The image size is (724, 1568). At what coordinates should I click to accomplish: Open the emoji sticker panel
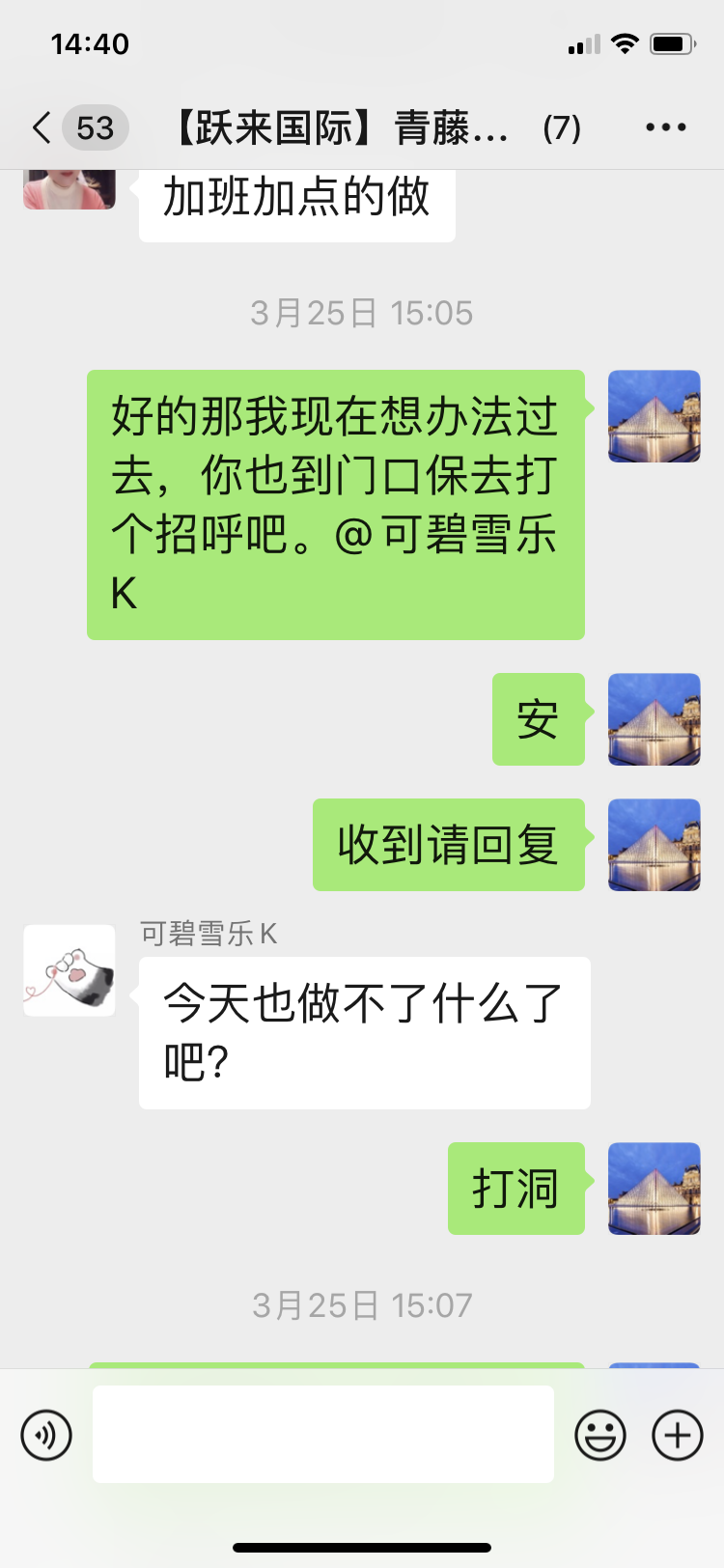point(600,1435)
